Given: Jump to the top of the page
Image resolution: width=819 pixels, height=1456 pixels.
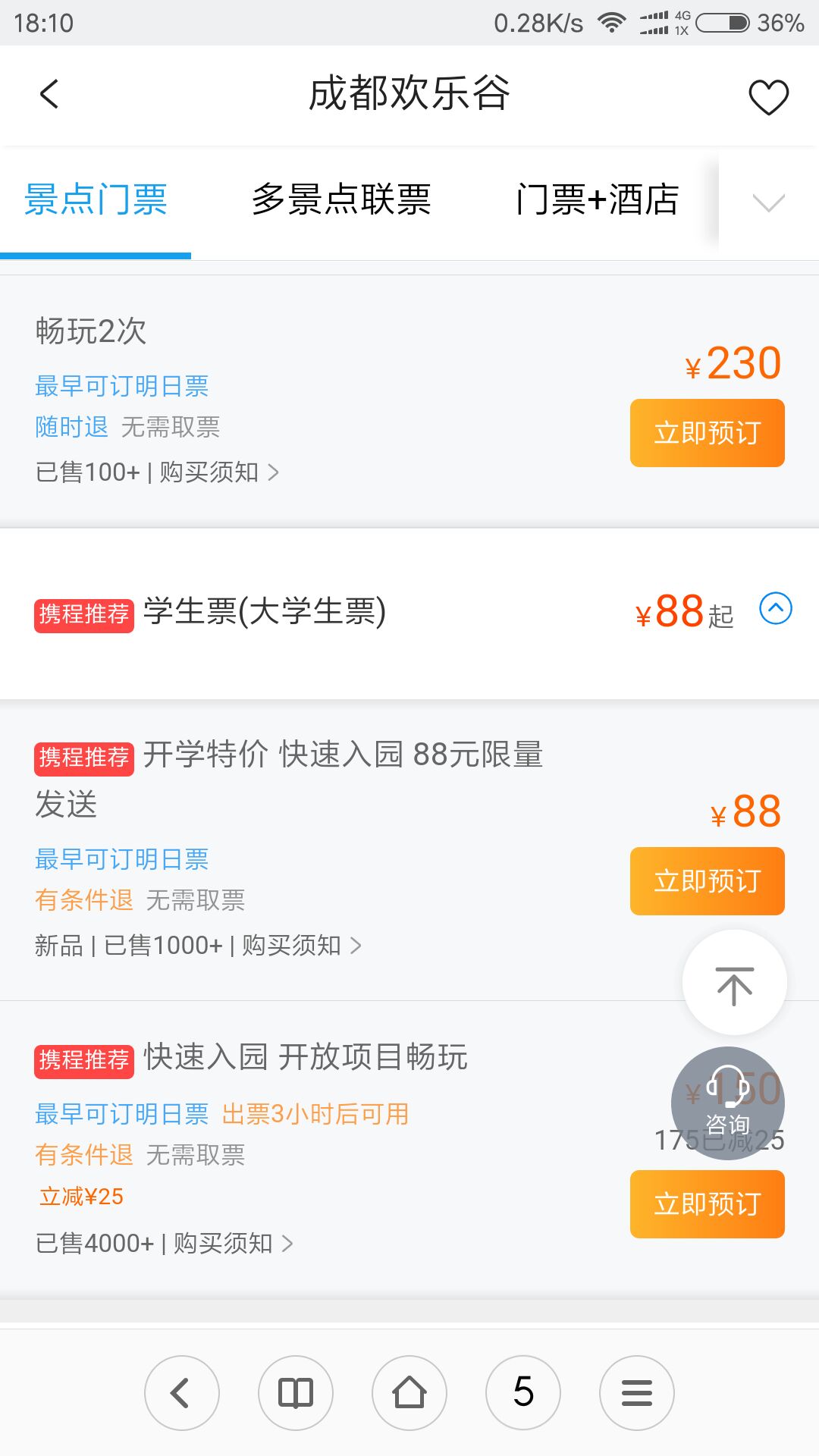Looking at the screenshot, I should [734, 983].
